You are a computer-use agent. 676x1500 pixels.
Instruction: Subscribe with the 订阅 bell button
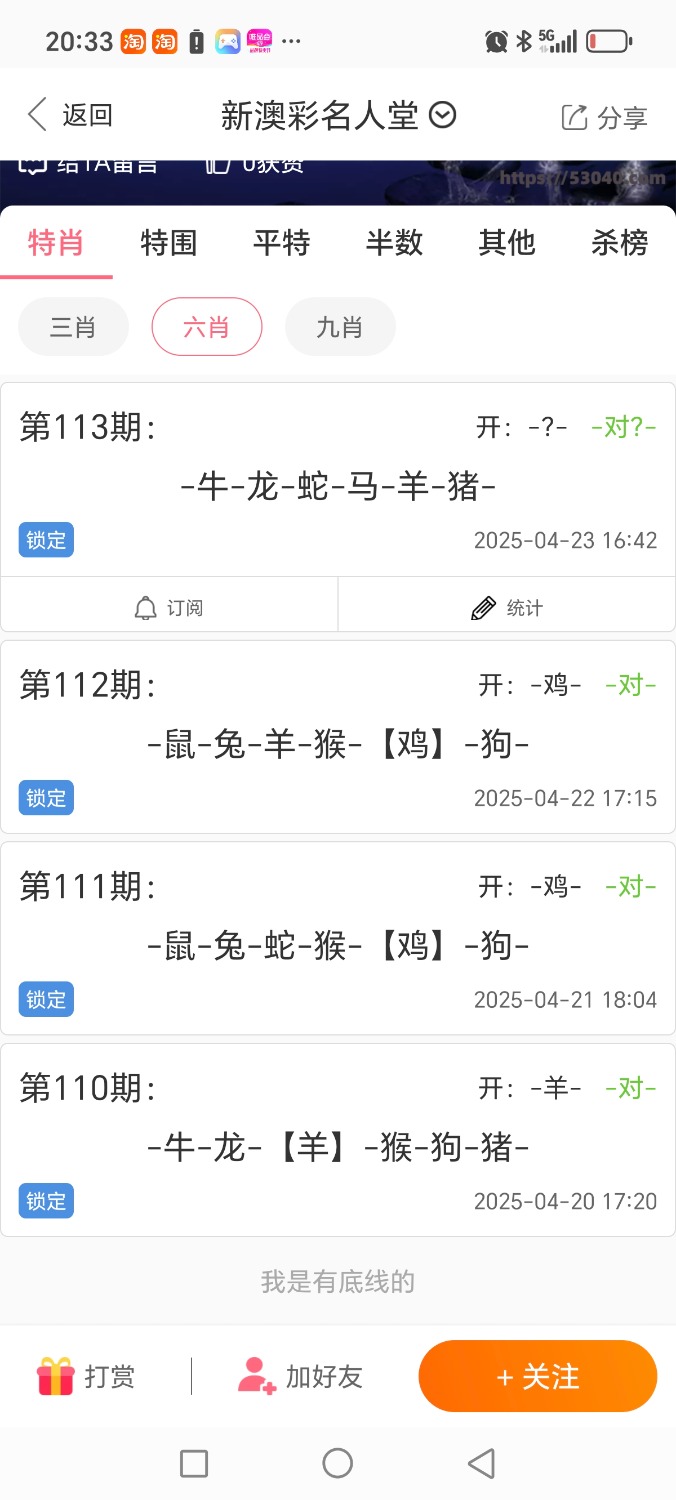169,607
